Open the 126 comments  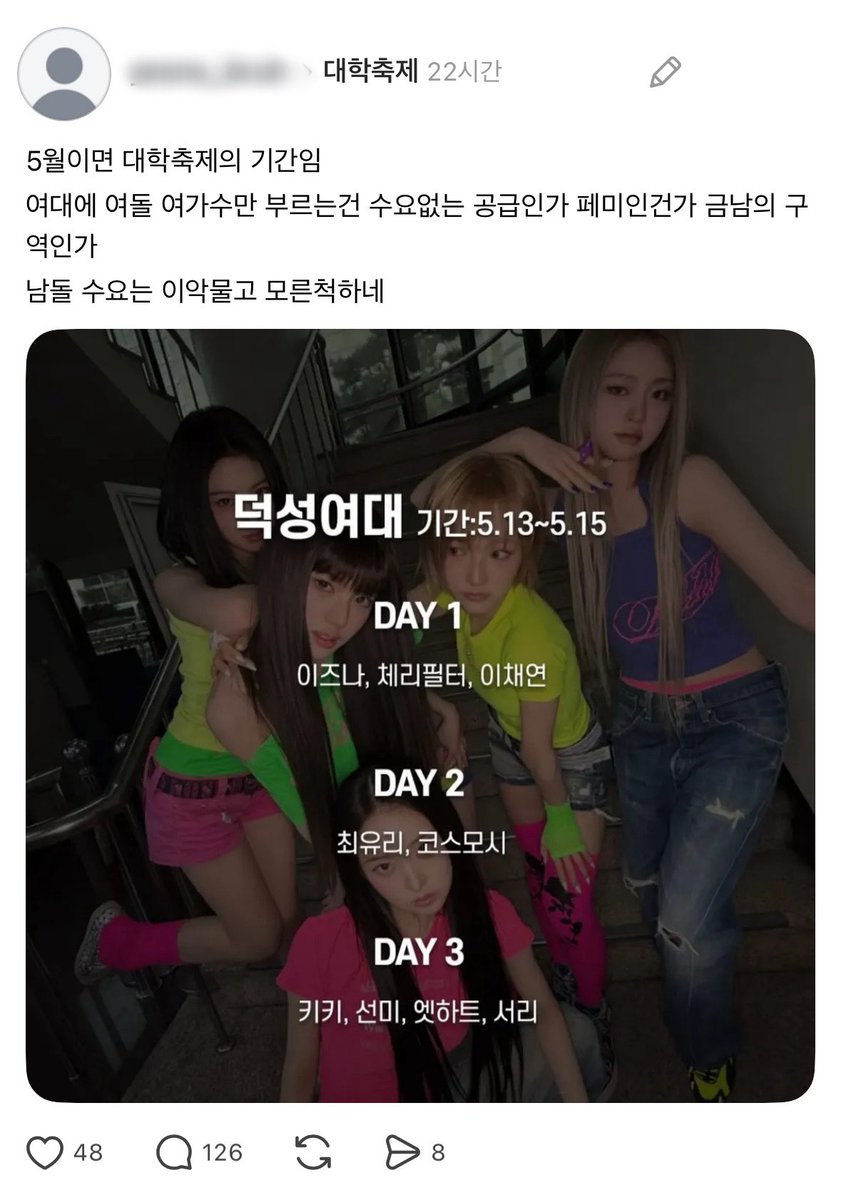click(x=200, y=1152)
